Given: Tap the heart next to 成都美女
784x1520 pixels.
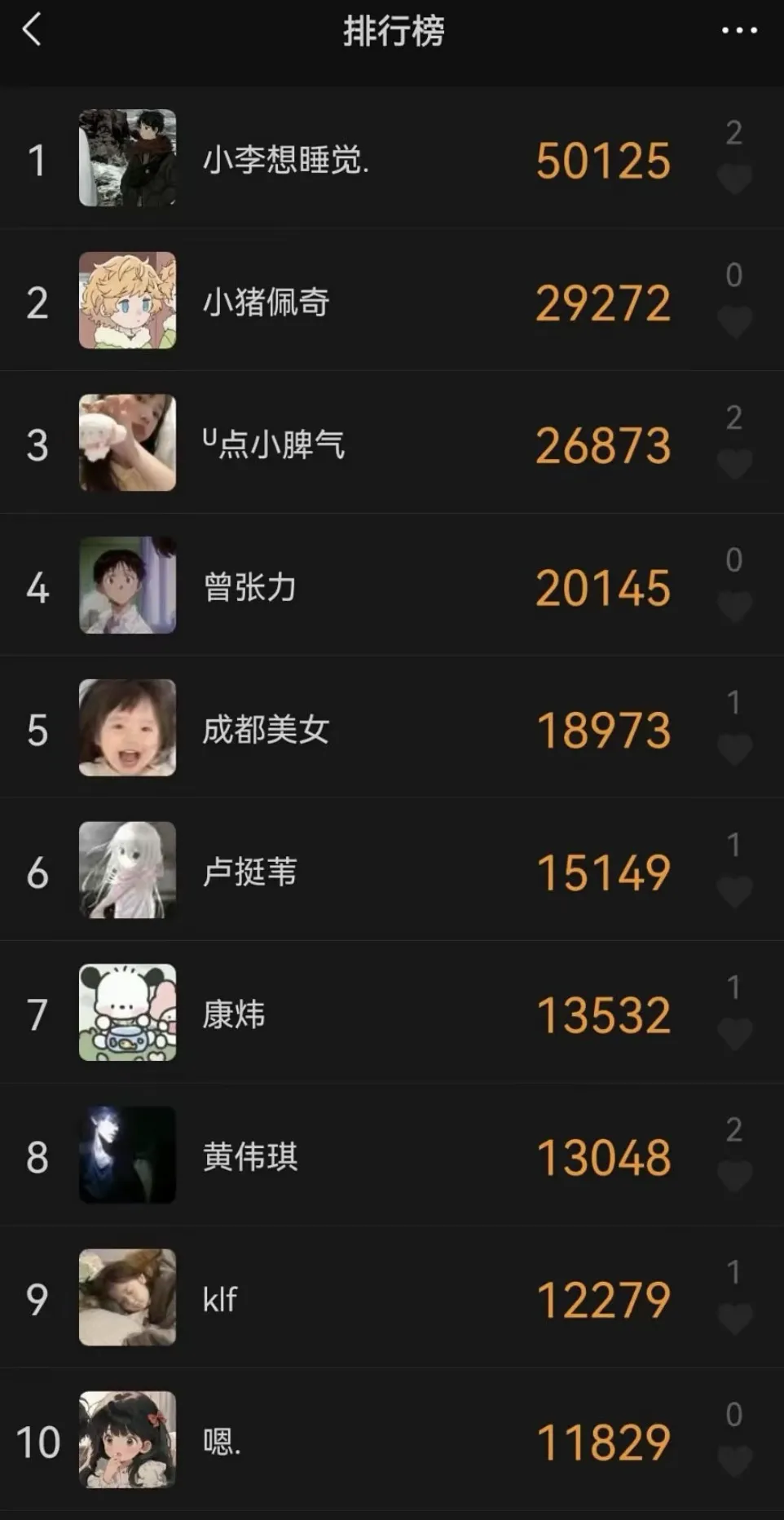Looking at the screenshot, I should (733, 749).
